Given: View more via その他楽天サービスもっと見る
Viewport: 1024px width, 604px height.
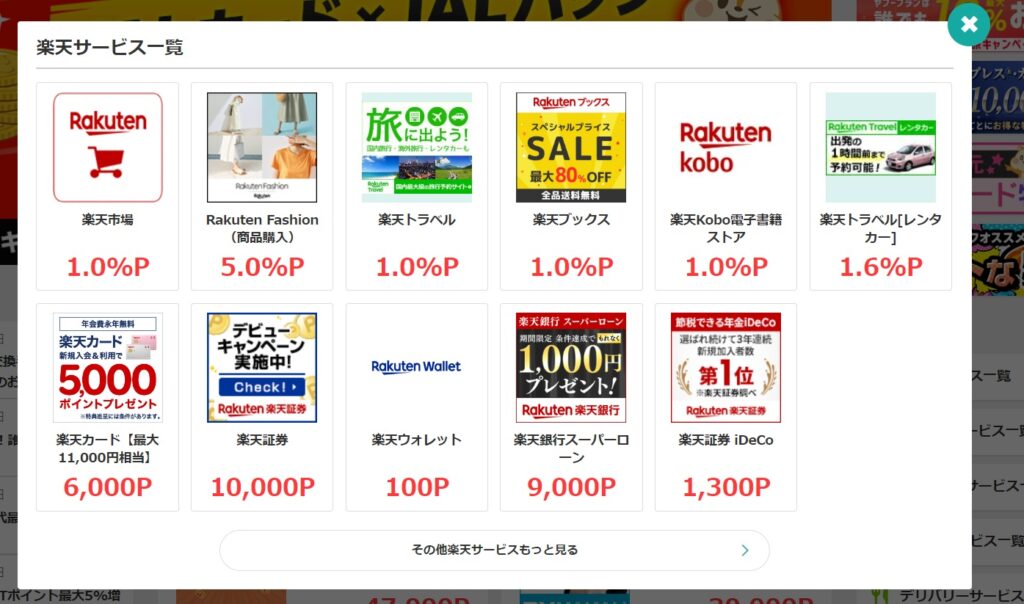Looking at the screenshot, I should click(x=494, y=550).
